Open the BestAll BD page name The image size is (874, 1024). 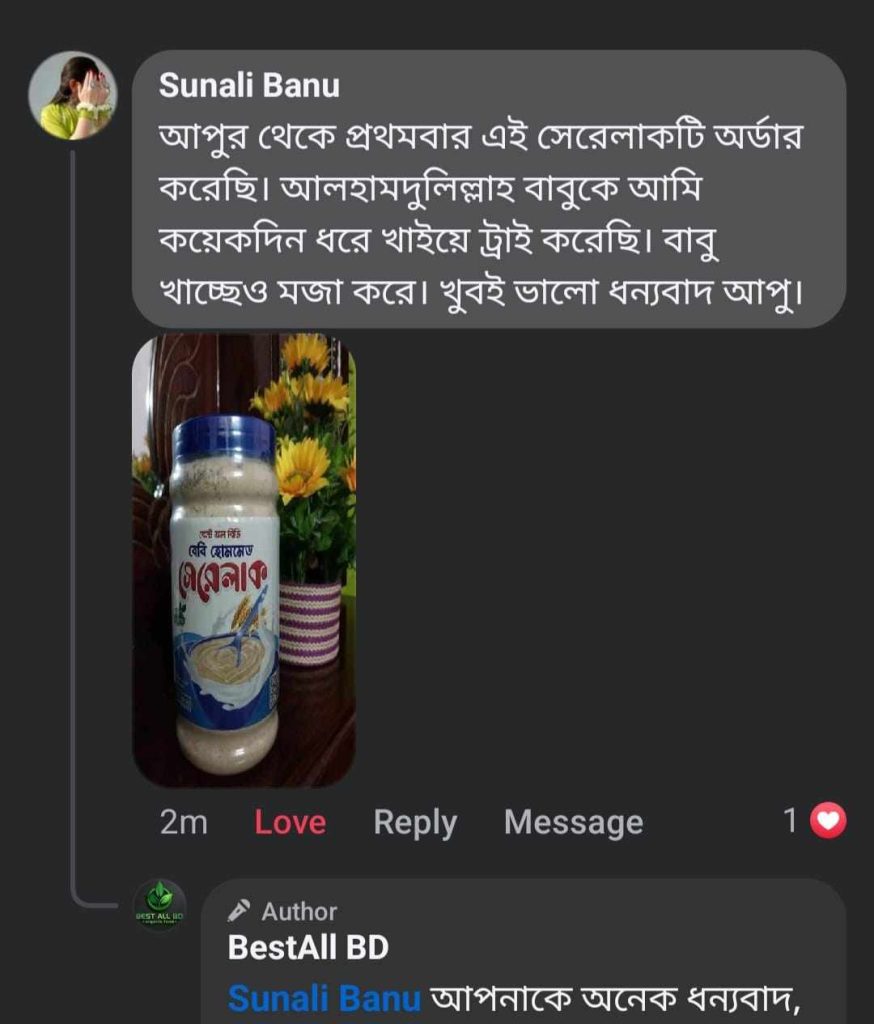(308, 947)
